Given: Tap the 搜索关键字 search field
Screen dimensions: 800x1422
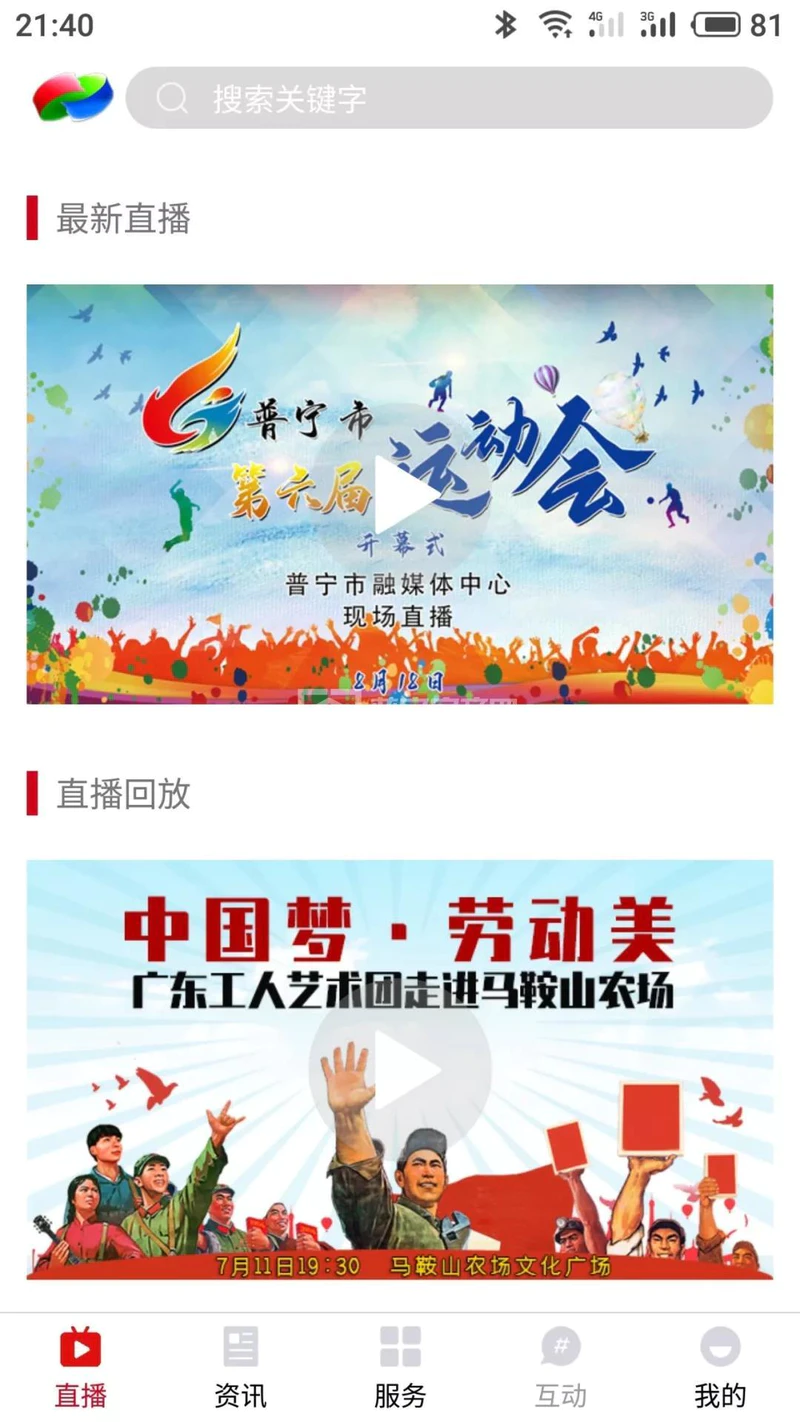Looking at the screenshot, I should [450, 98].
